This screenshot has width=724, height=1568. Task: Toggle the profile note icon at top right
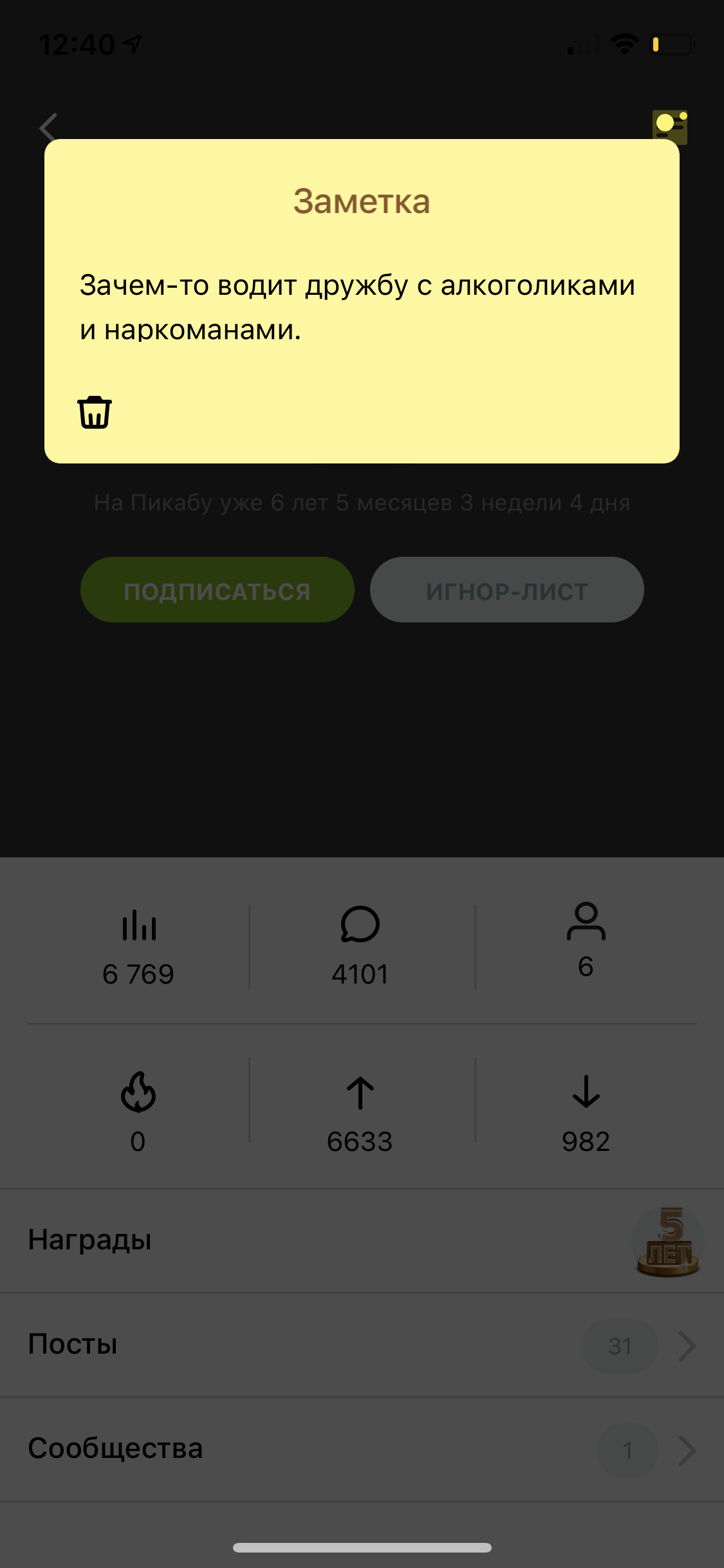click(x=669, y=126)
